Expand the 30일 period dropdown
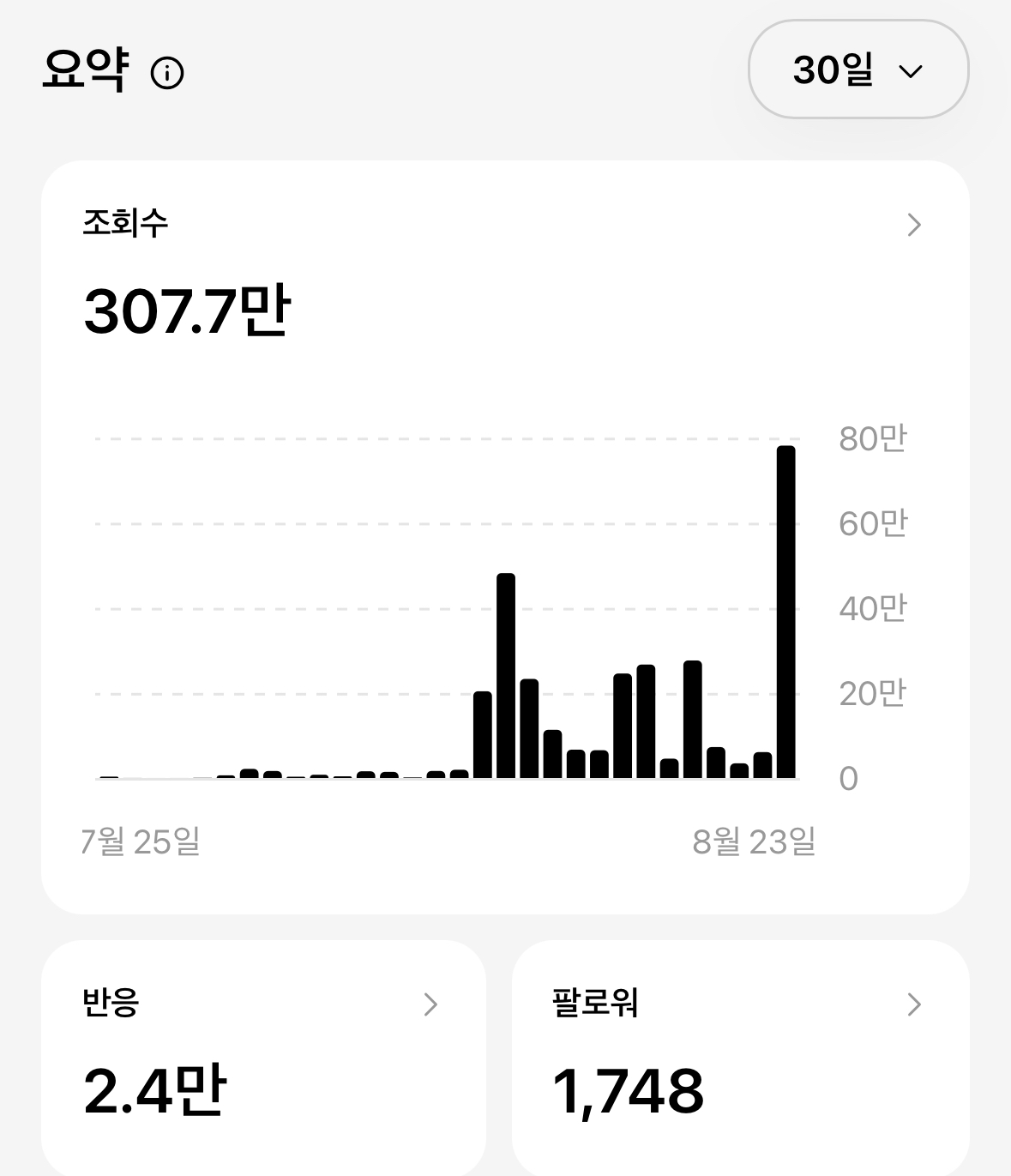This screenshot has width=1011, height=1176. click(858, 69)
